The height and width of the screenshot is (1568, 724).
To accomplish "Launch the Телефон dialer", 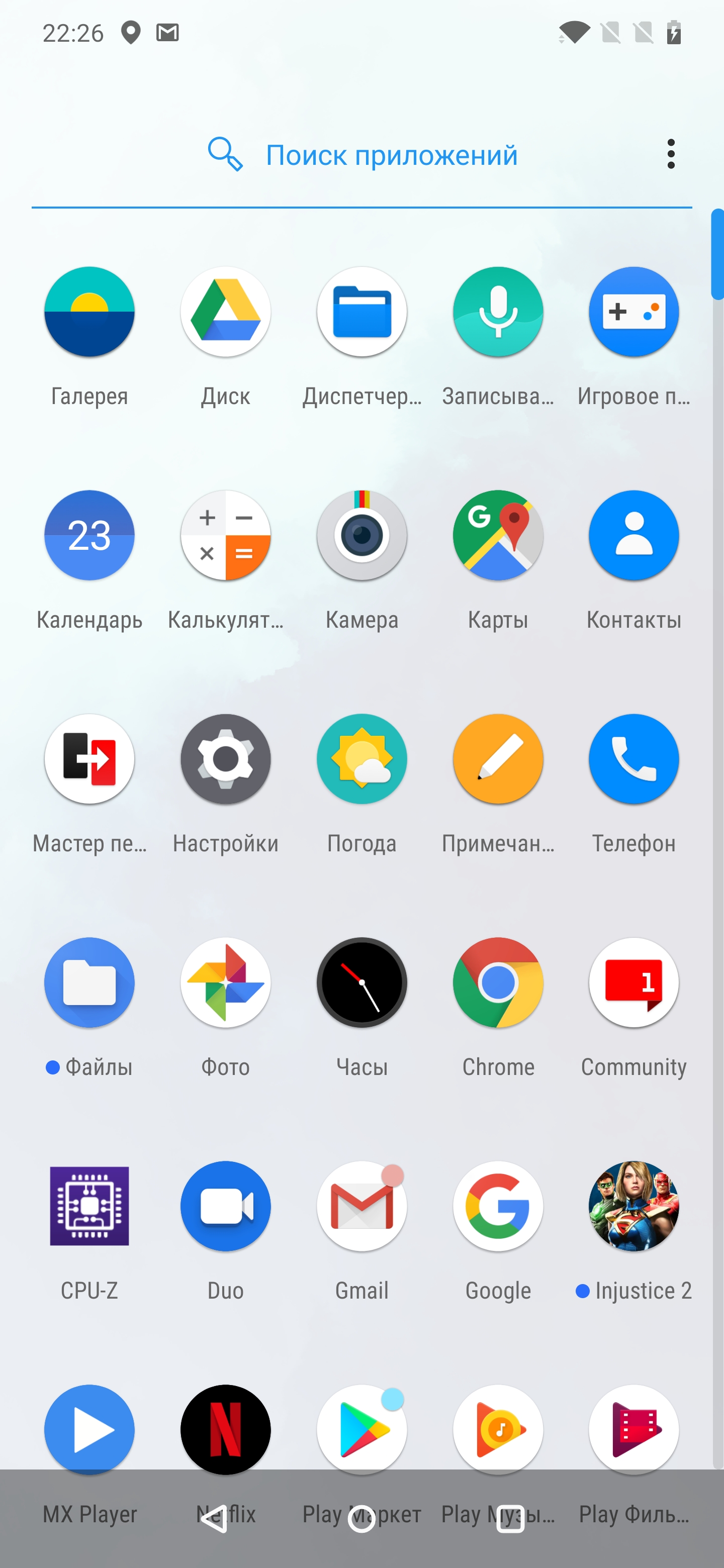I will (x=633, y=758).
